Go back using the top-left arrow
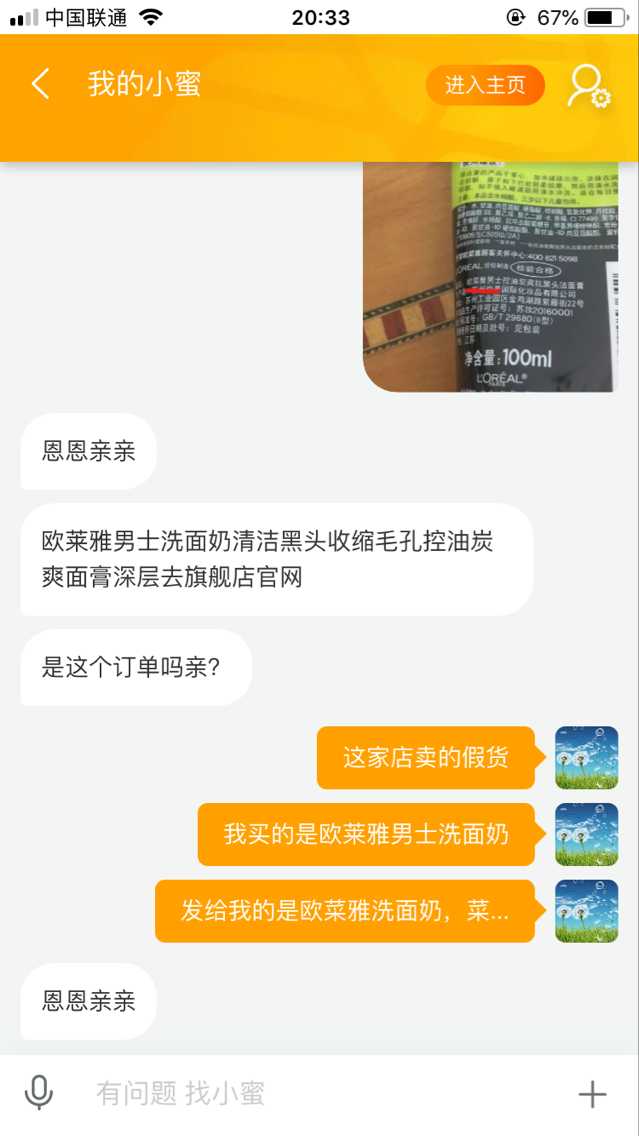Viewport: 639px width, 1136px height. coord(40,84)
